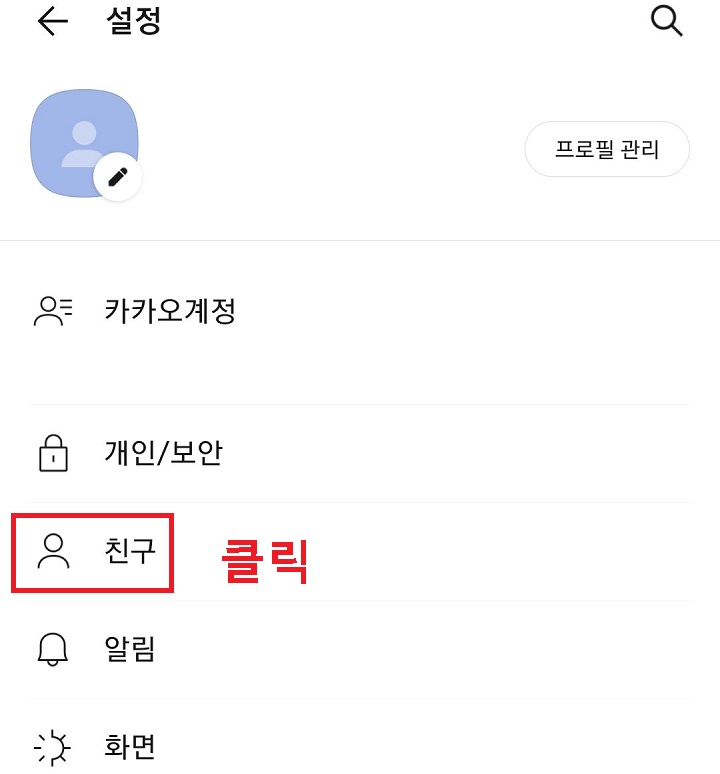Select the person icon next to 친구
Image resolution: width=720 pixels, height=774 pixels.
(x=52, y=551)
